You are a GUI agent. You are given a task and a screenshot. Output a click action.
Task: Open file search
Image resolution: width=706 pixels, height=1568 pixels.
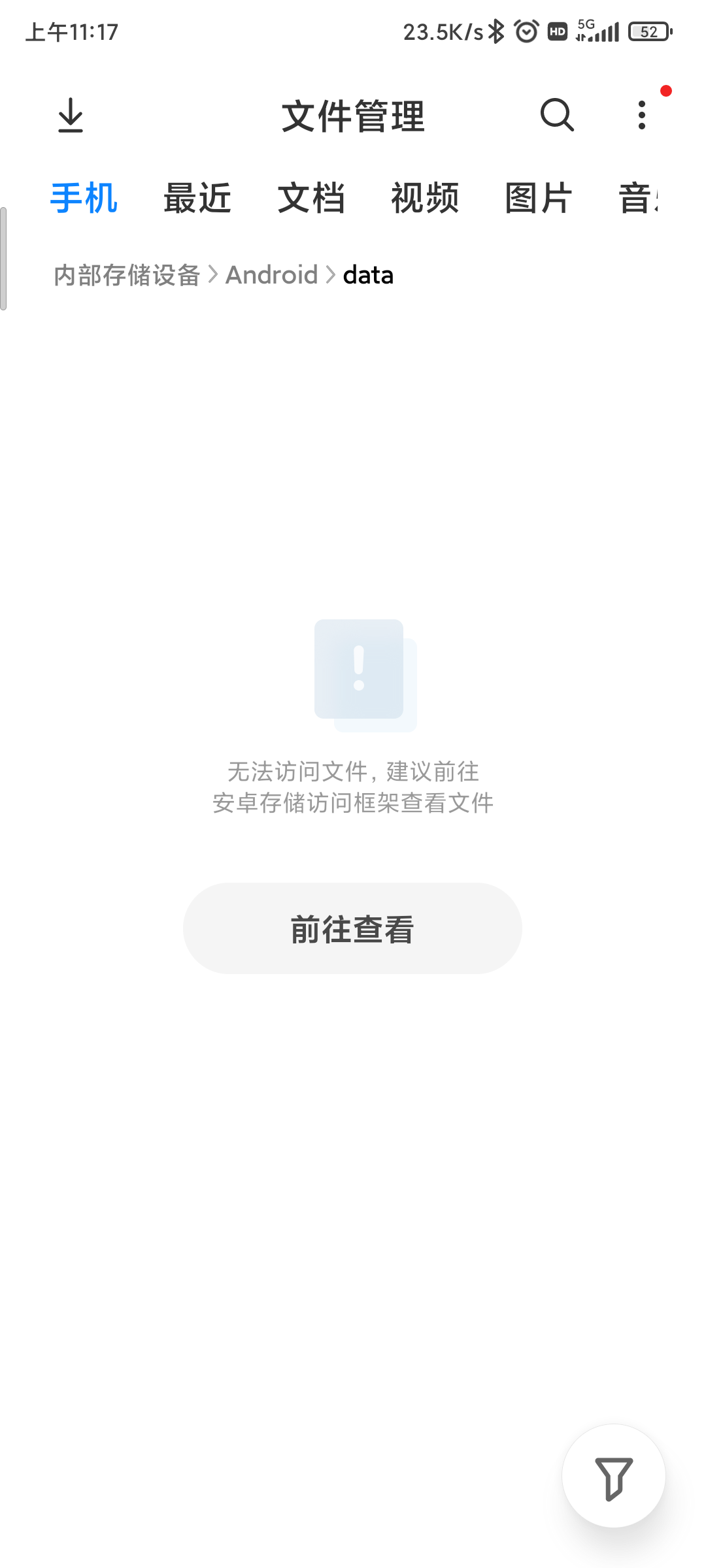tap(557, 116)
